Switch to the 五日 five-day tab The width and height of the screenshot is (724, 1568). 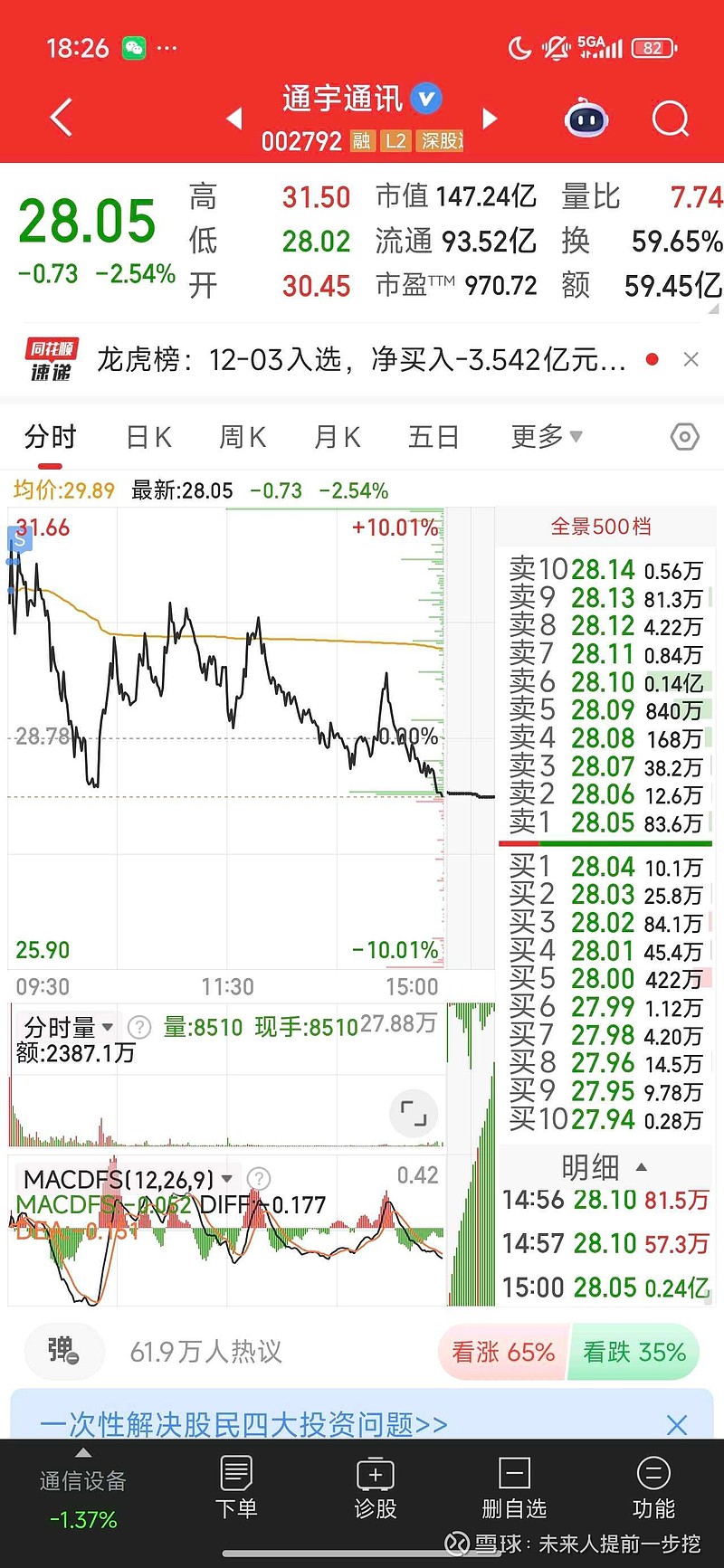433,437
